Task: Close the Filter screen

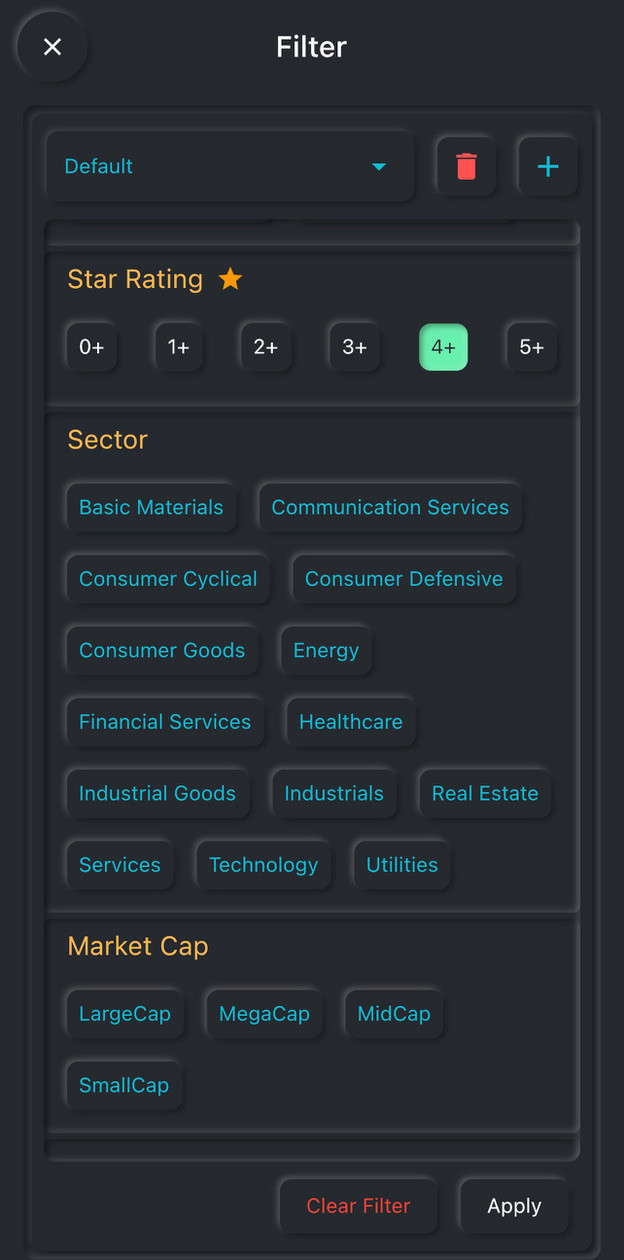Action: point(52,47)
